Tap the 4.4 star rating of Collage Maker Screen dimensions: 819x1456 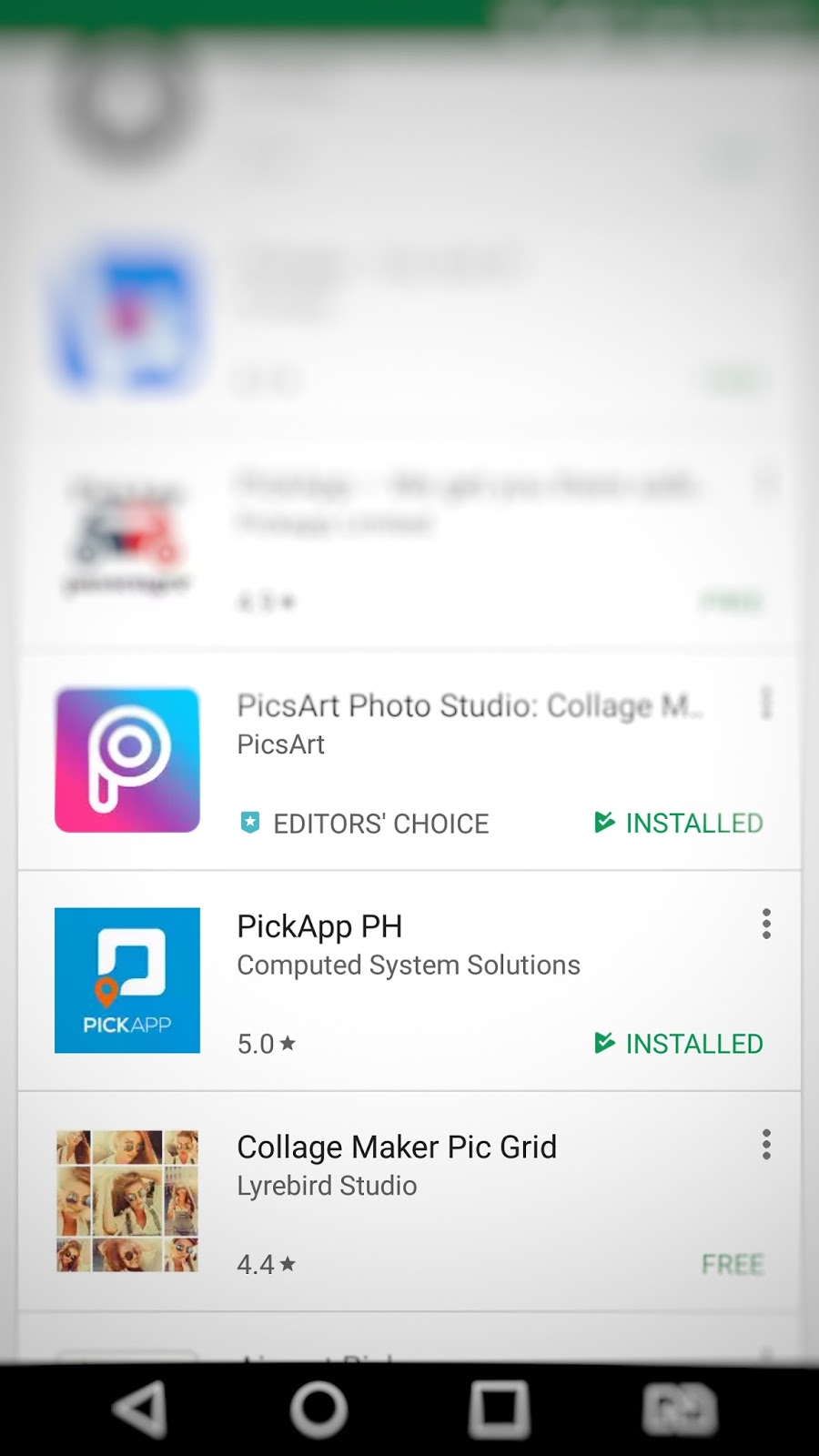tap(264, 1263)
